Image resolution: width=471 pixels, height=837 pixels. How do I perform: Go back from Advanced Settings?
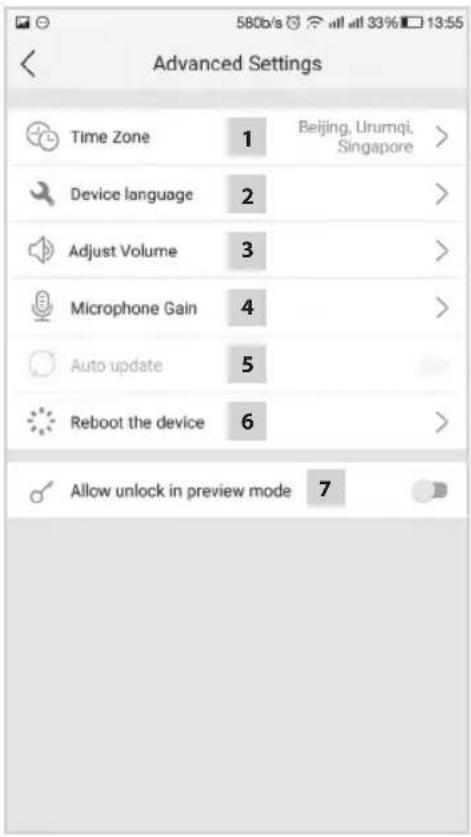pyautogui.click(x=29, y=64)
